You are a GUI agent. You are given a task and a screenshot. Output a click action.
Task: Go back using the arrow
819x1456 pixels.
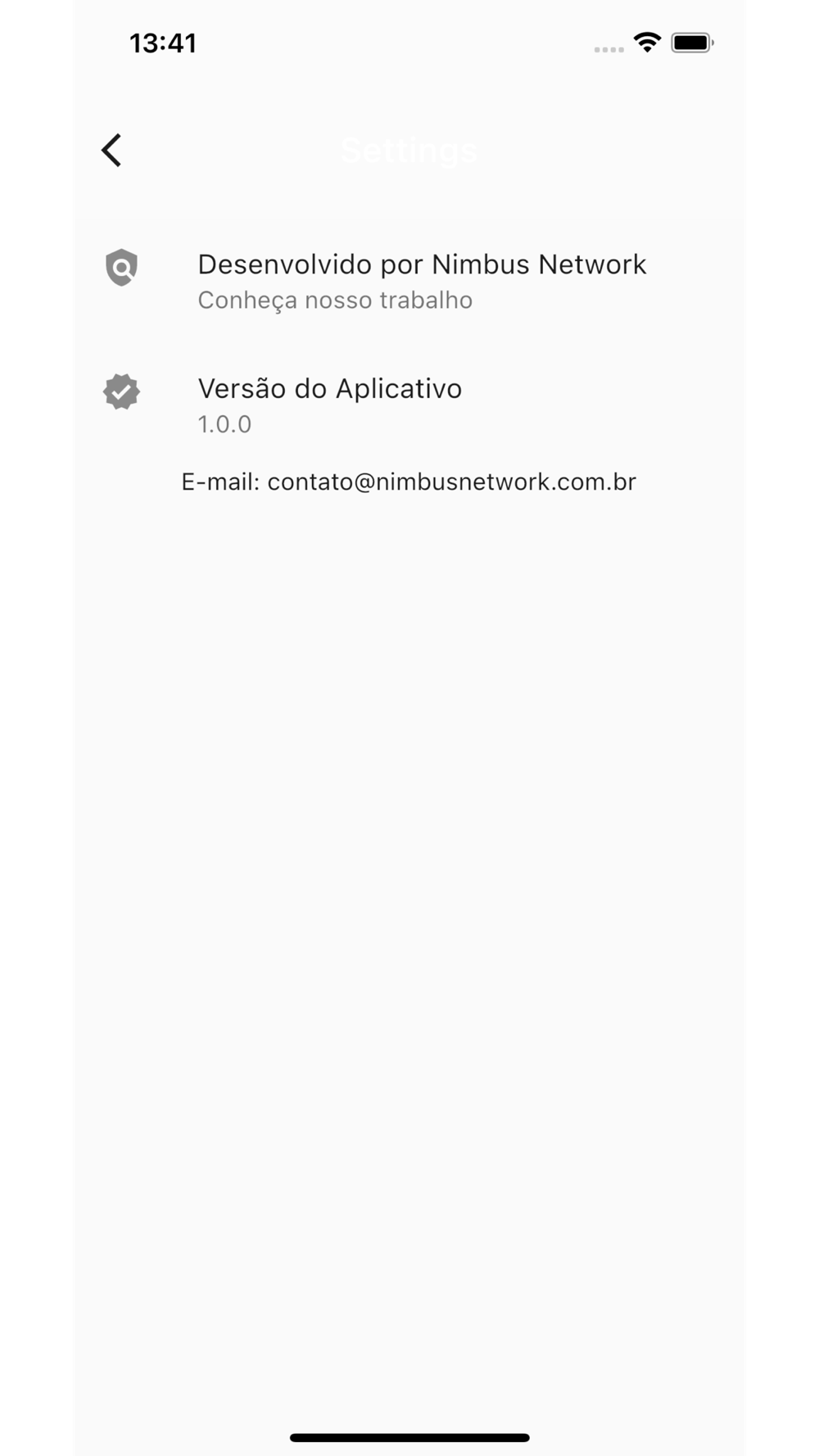[112, 151]
